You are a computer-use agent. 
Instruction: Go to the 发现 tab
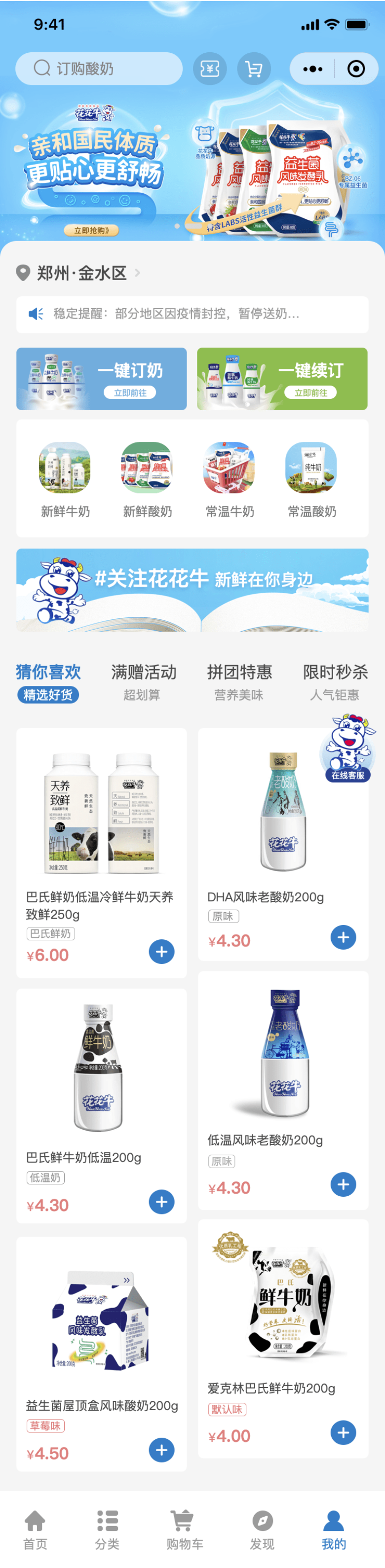[x=262, y=1529]
